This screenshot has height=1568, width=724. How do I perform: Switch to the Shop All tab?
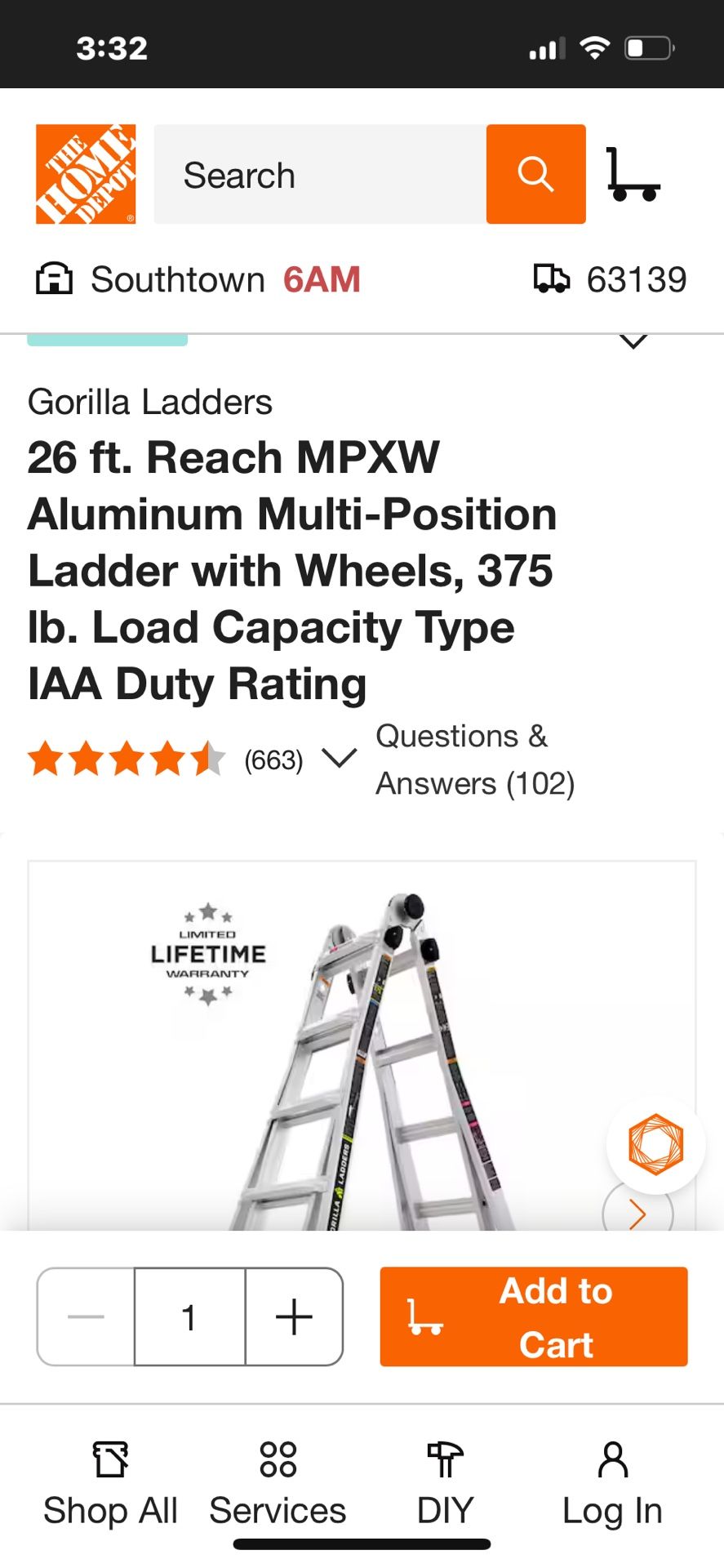click(110, 1484)
